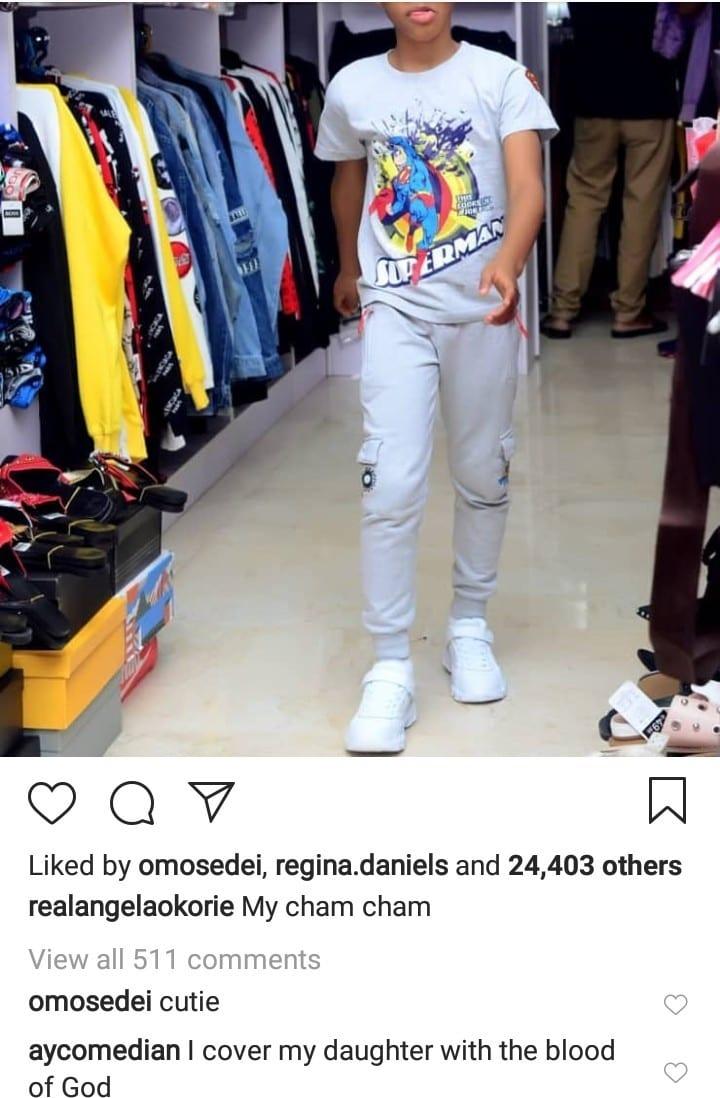Like the realangelaokorie post
The width and height of the screenshot is (720, 1098).
tap(52, 803)
